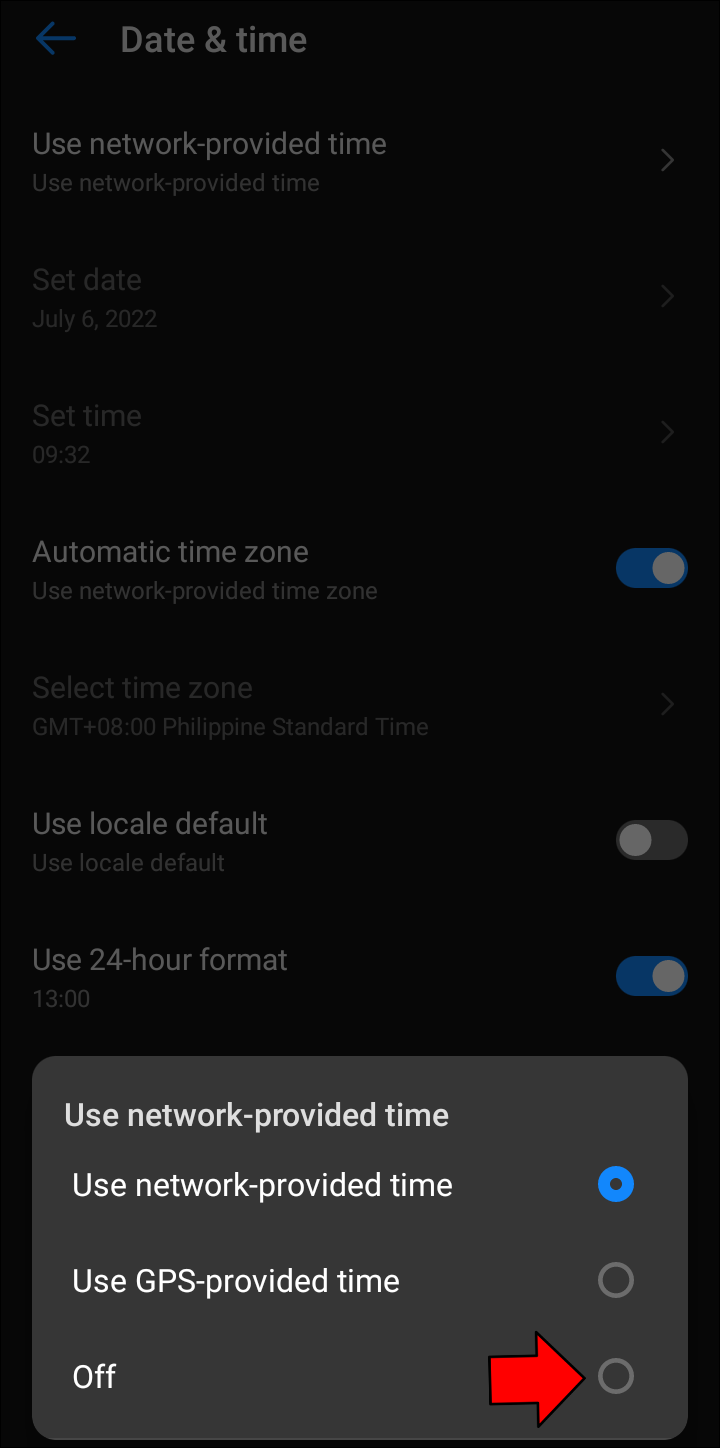Toggle the Automatic time zone switch
The height and width of the screenshot is (1448, 720).
point(651,568)
